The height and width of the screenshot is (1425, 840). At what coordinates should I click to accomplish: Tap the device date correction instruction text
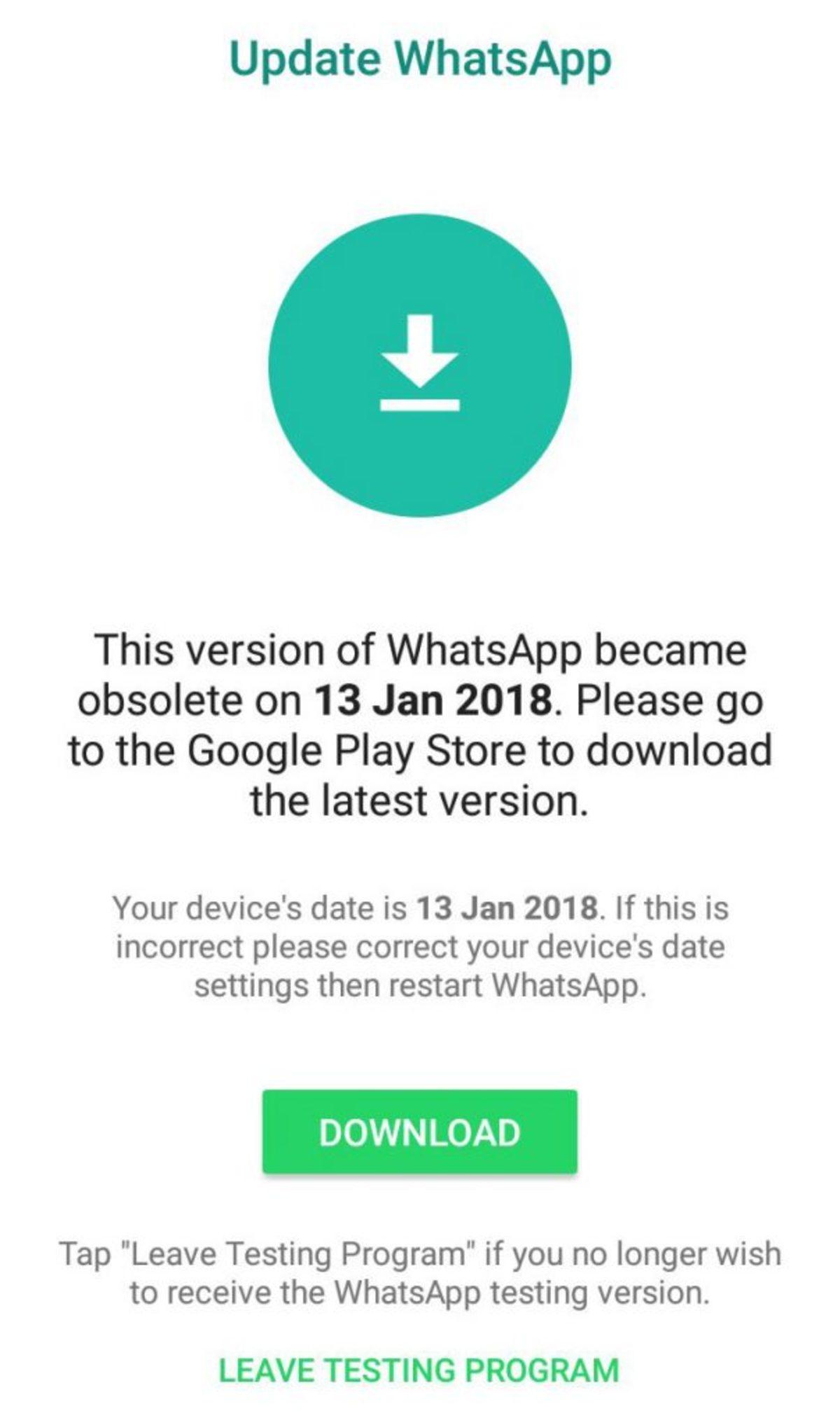(x=420, y=945)
